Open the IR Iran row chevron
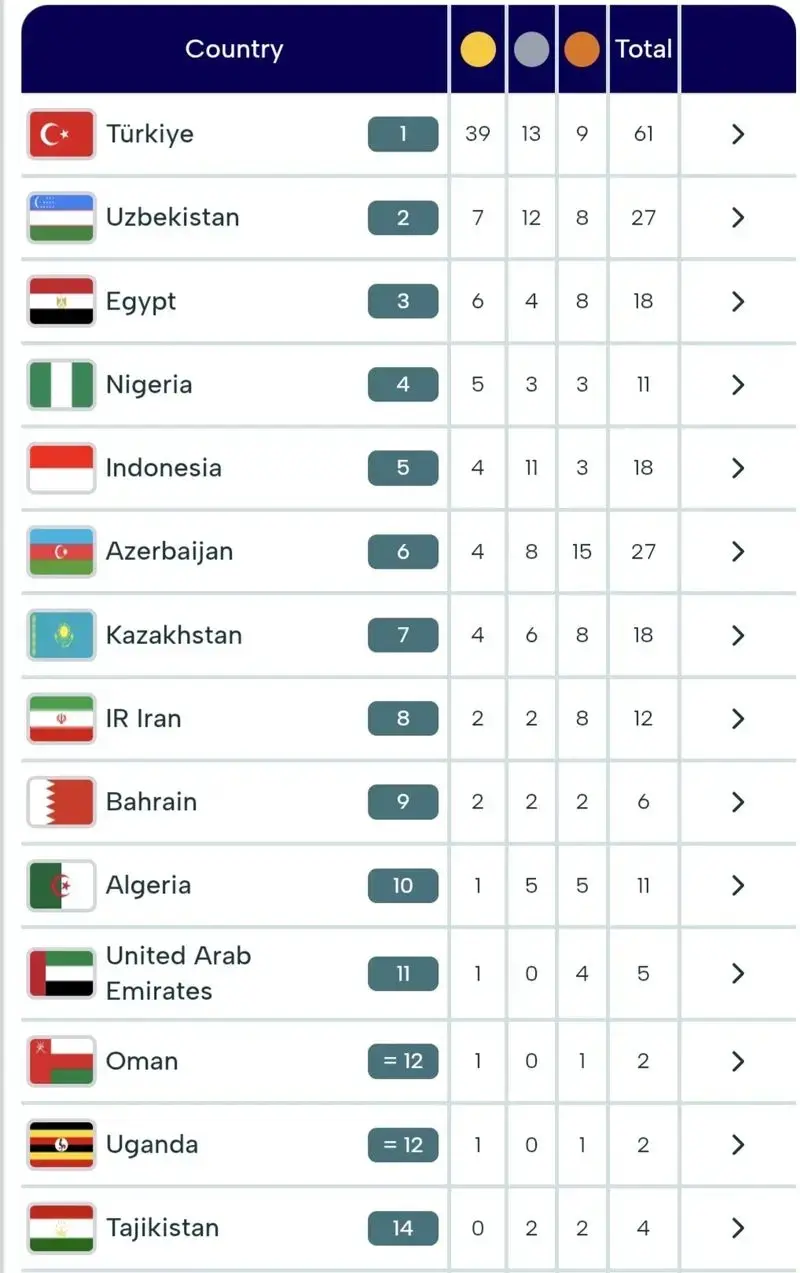Viewport: 800px width, 1273px height. [738, 718]
